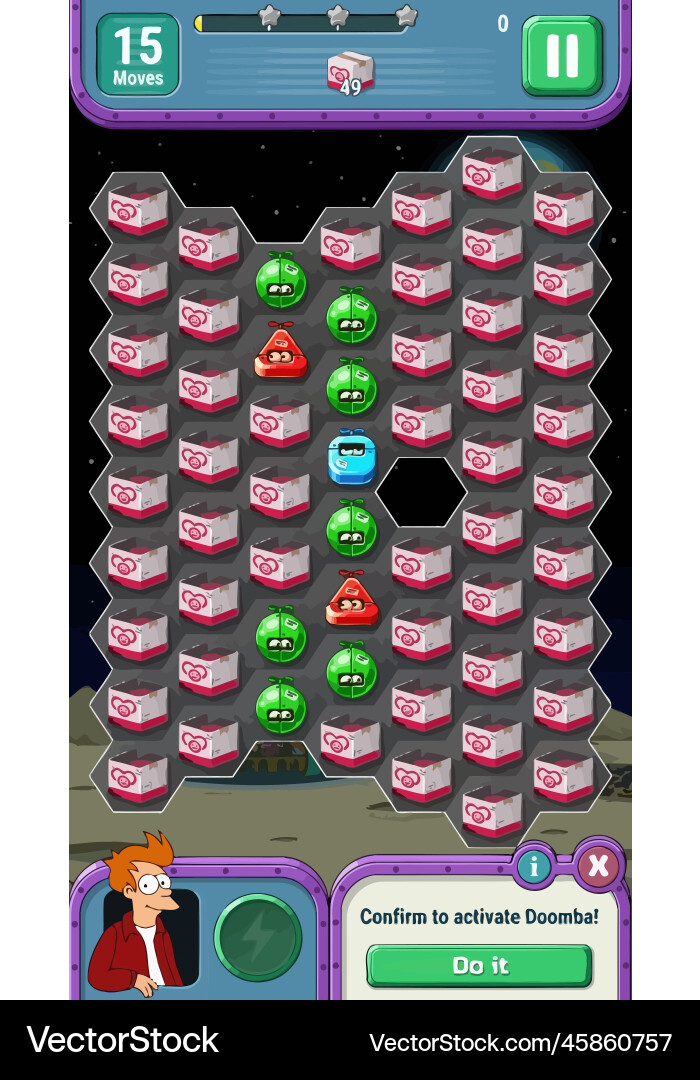Open the Doomba info icon
700x1080 pixels.
tap(533, 866)
